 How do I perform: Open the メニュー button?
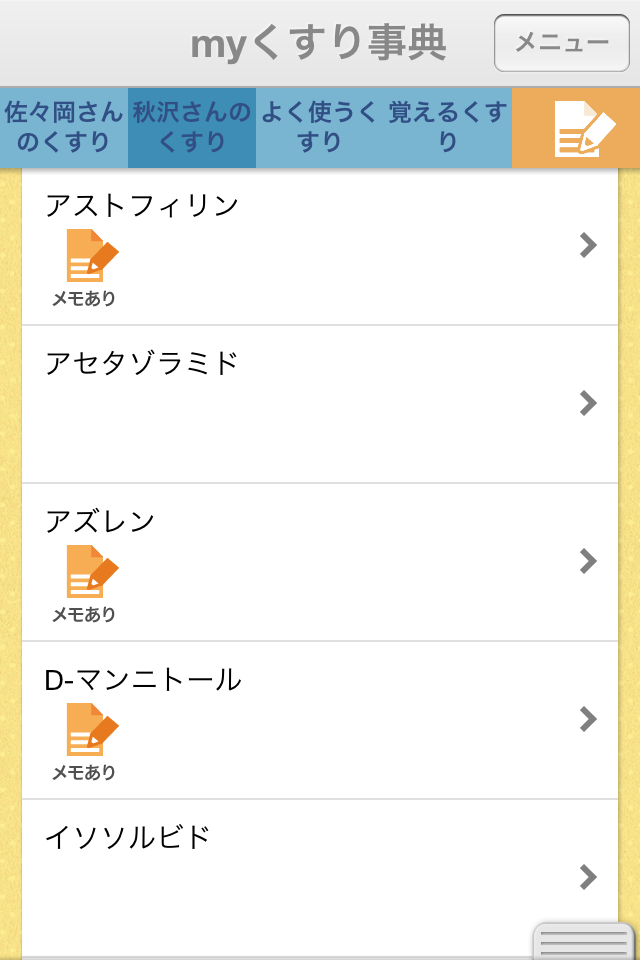561,43
